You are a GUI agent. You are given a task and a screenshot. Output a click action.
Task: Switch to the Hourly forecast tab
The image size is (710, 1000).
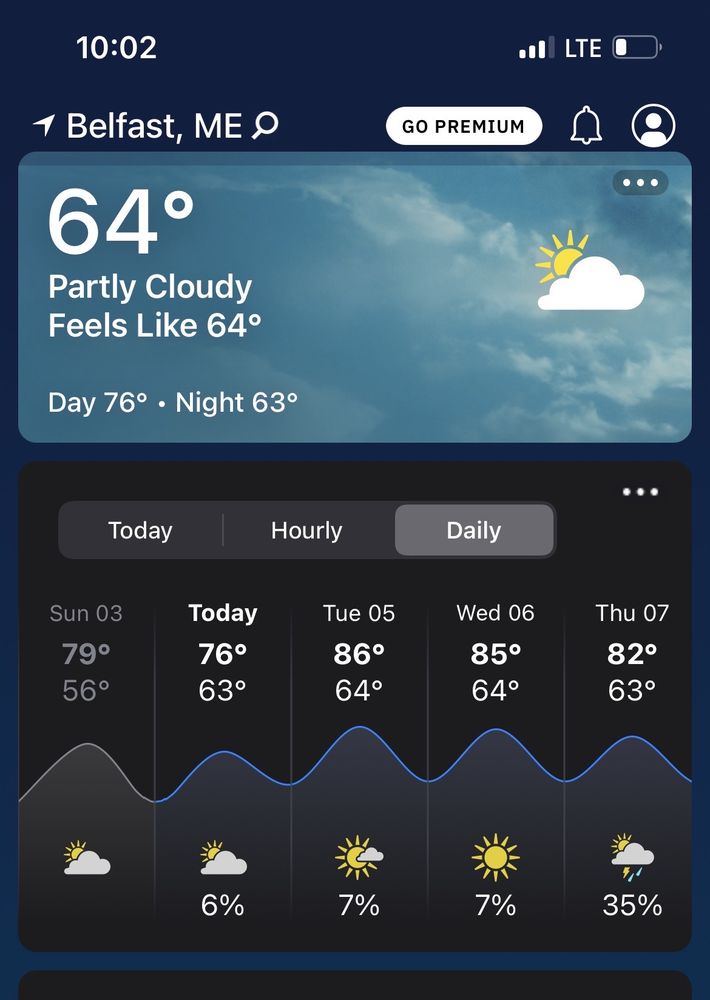click(x=307, y=530)
